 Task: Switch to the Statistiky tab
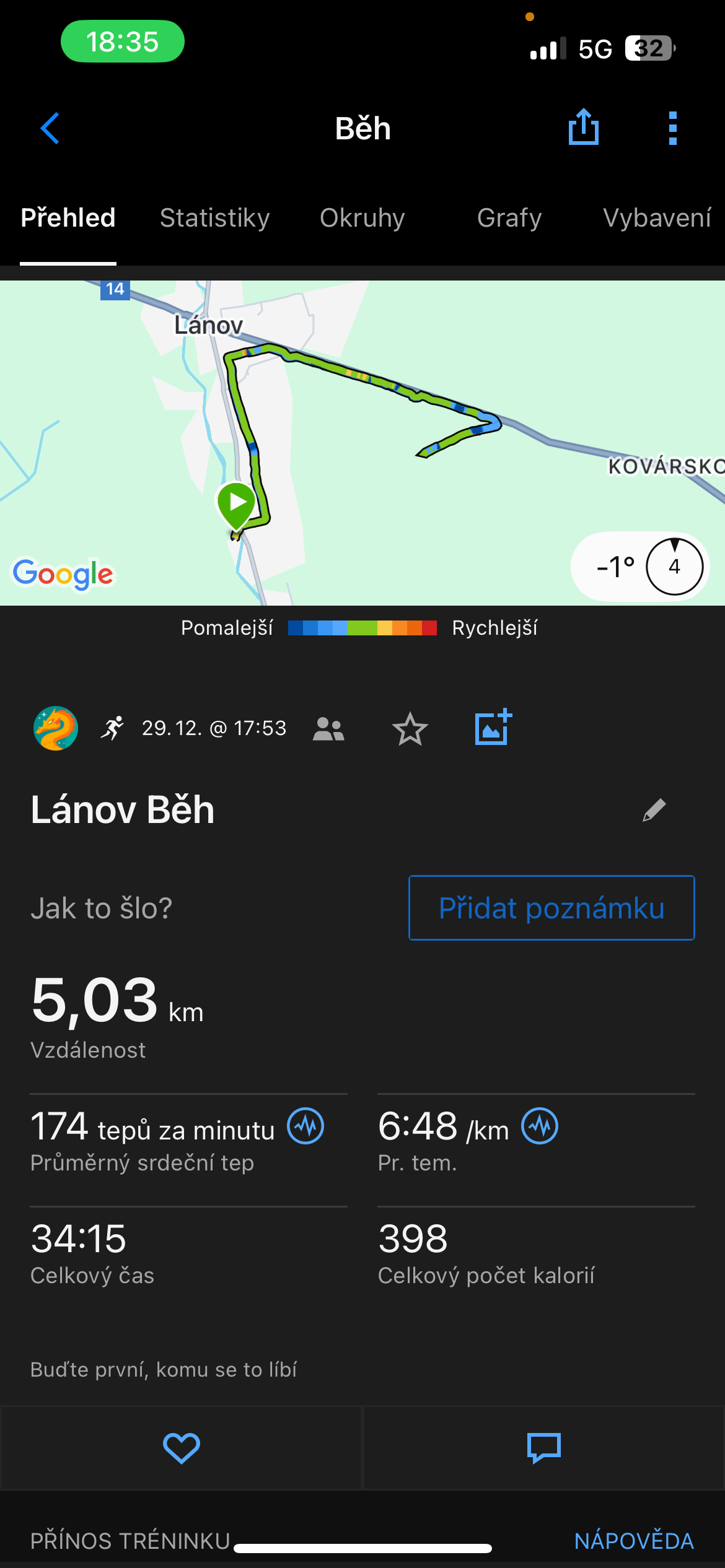214,218
